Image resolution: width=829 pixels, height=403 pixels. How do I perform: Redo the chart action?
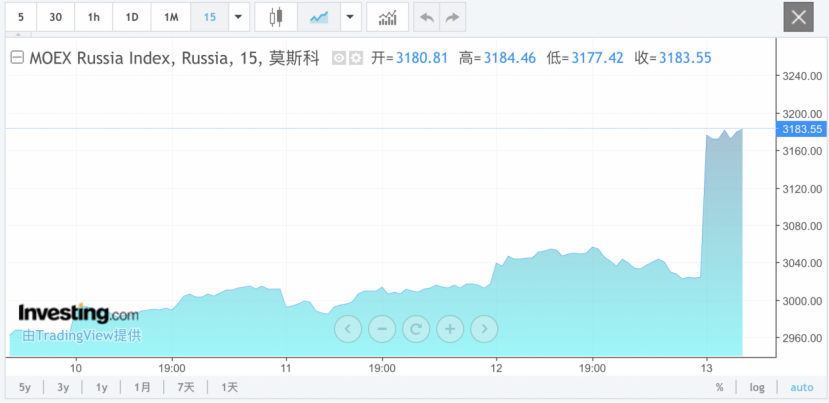click(453, 17)
